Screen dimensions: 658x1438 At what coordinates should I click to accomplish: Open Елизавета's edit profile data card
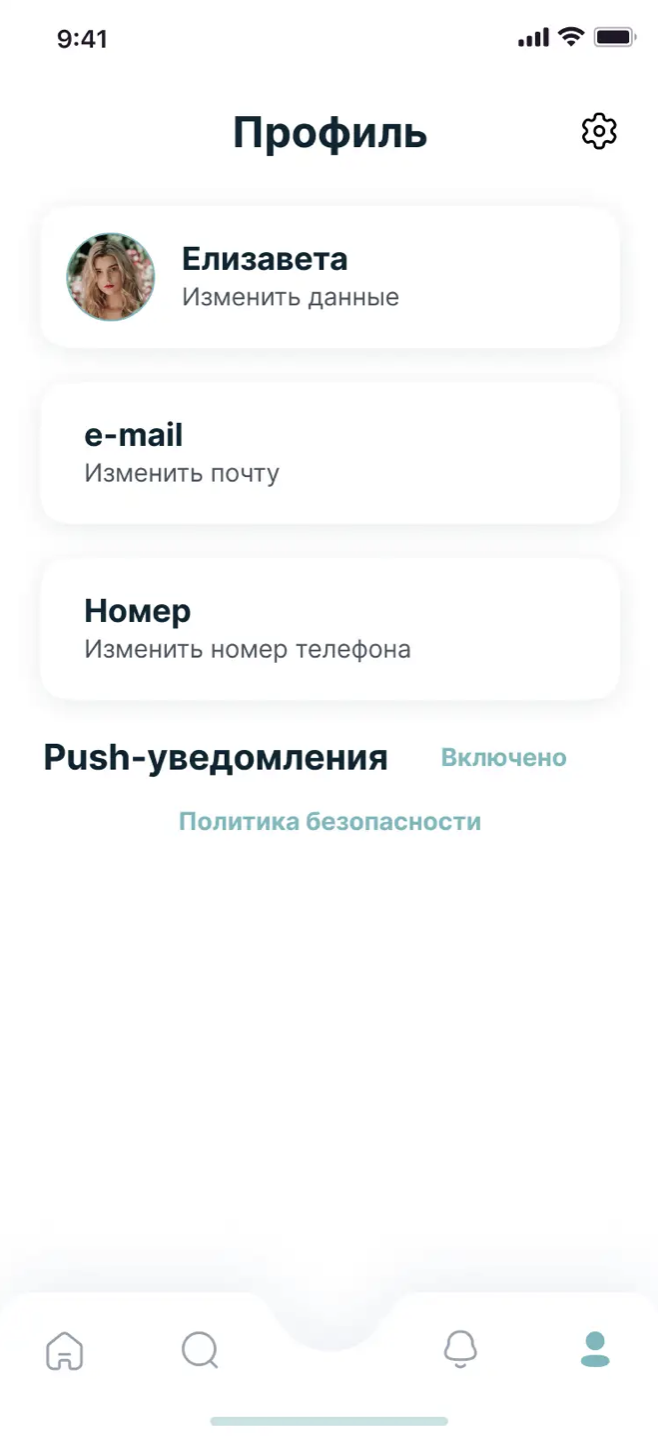coord(330,277)
